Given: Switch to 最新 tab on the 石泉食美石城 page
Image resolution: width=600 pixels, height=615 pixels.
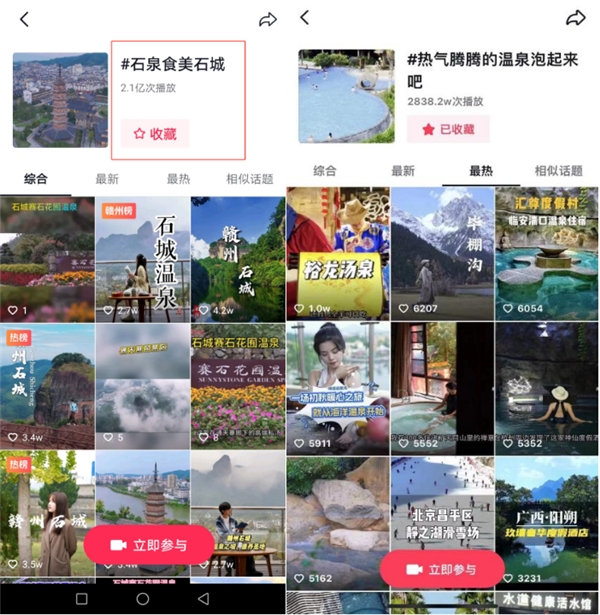Looking at the screenshot, I should tap(107, 179).
